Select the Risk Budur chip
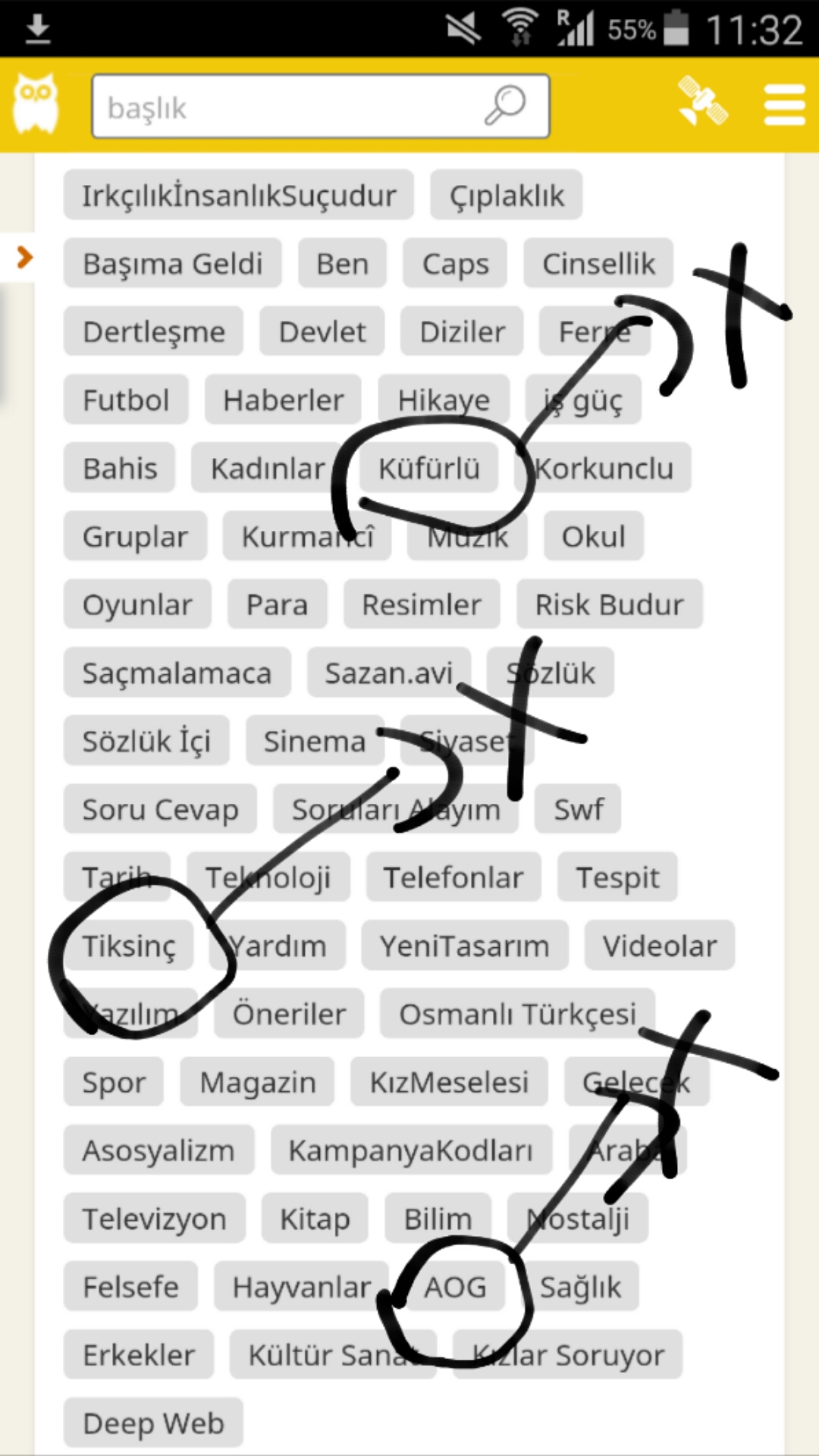 (610, 604)
